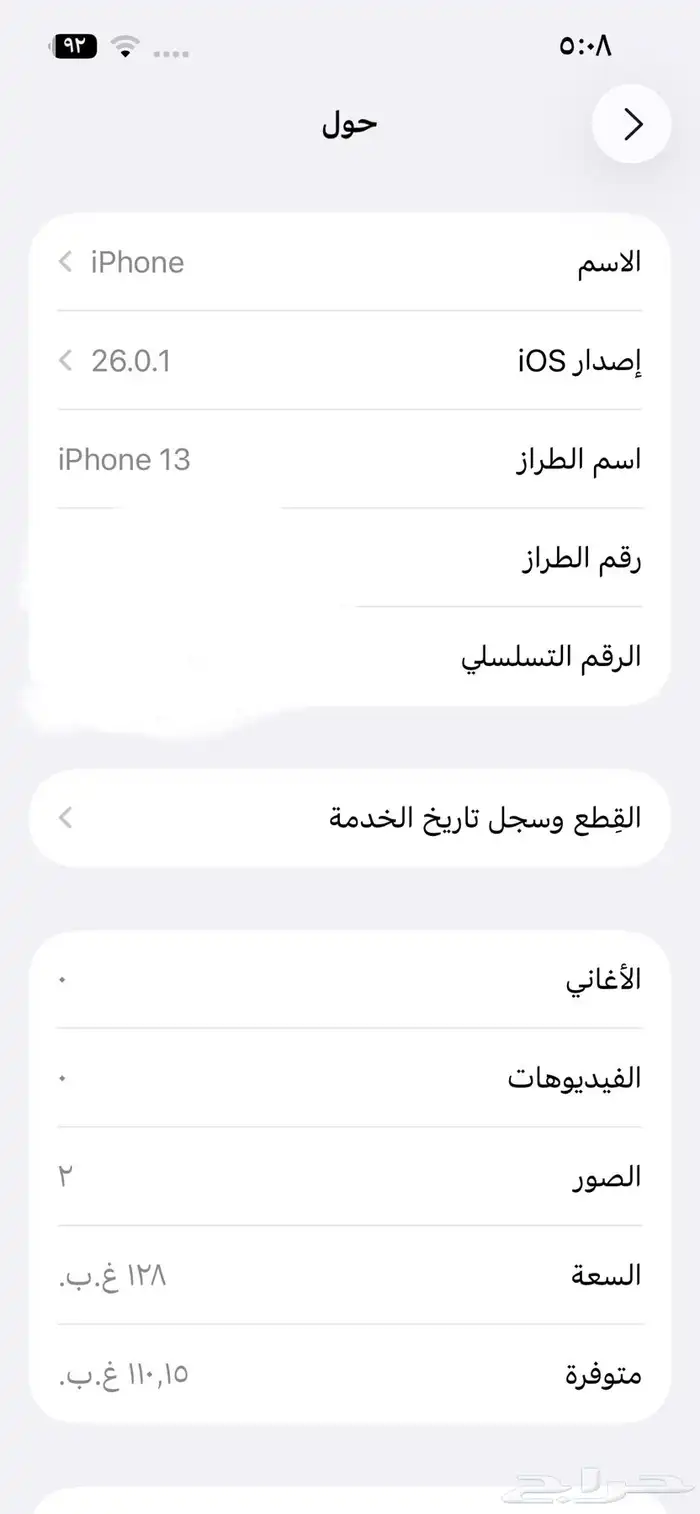Open the الاسم row showing iPhone
The width and height of the screenshot is (700, 1514).
(x=350, y=262)
